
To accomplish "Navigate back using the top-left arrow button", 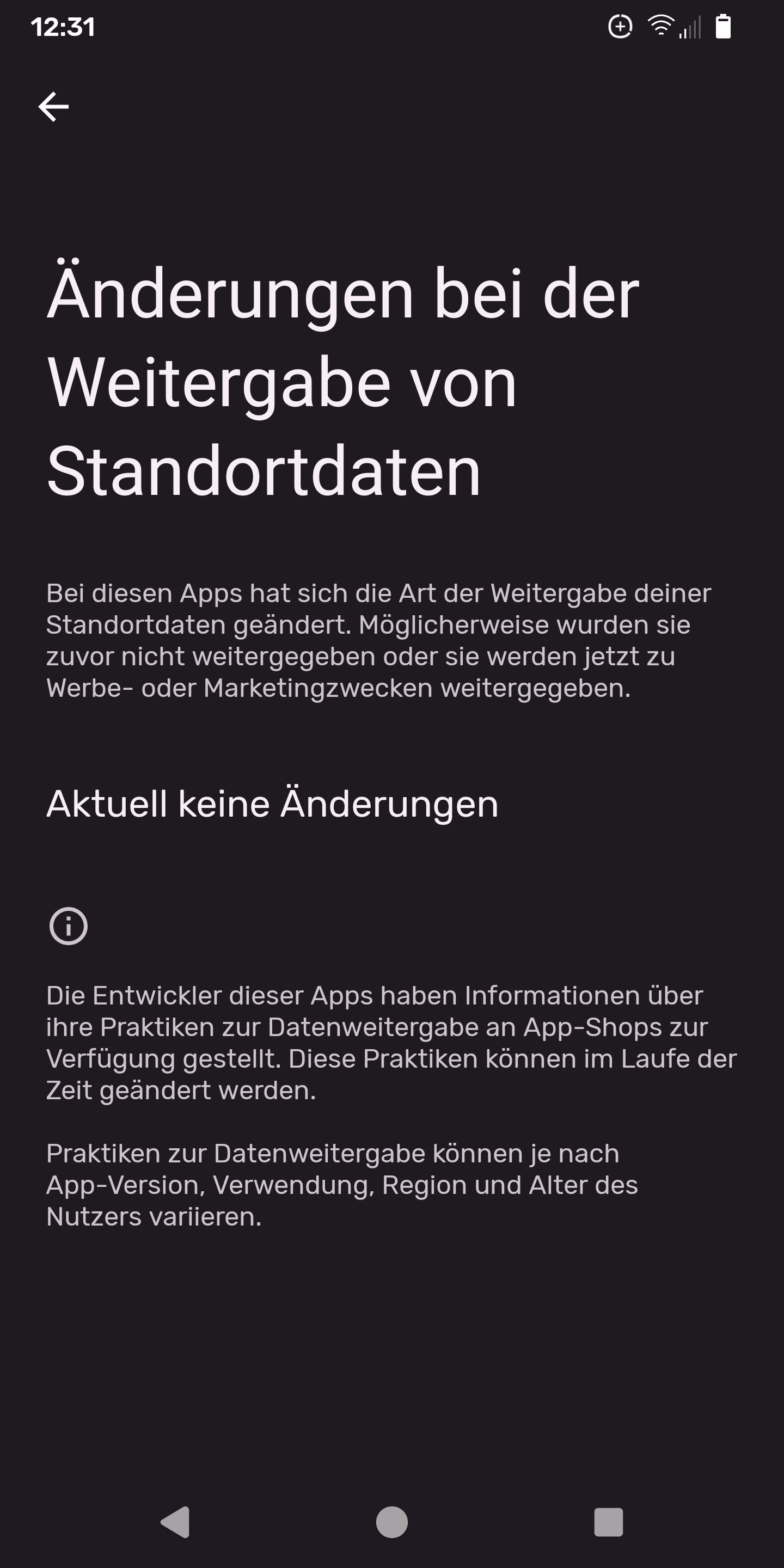I will click(x=53, y=107).
